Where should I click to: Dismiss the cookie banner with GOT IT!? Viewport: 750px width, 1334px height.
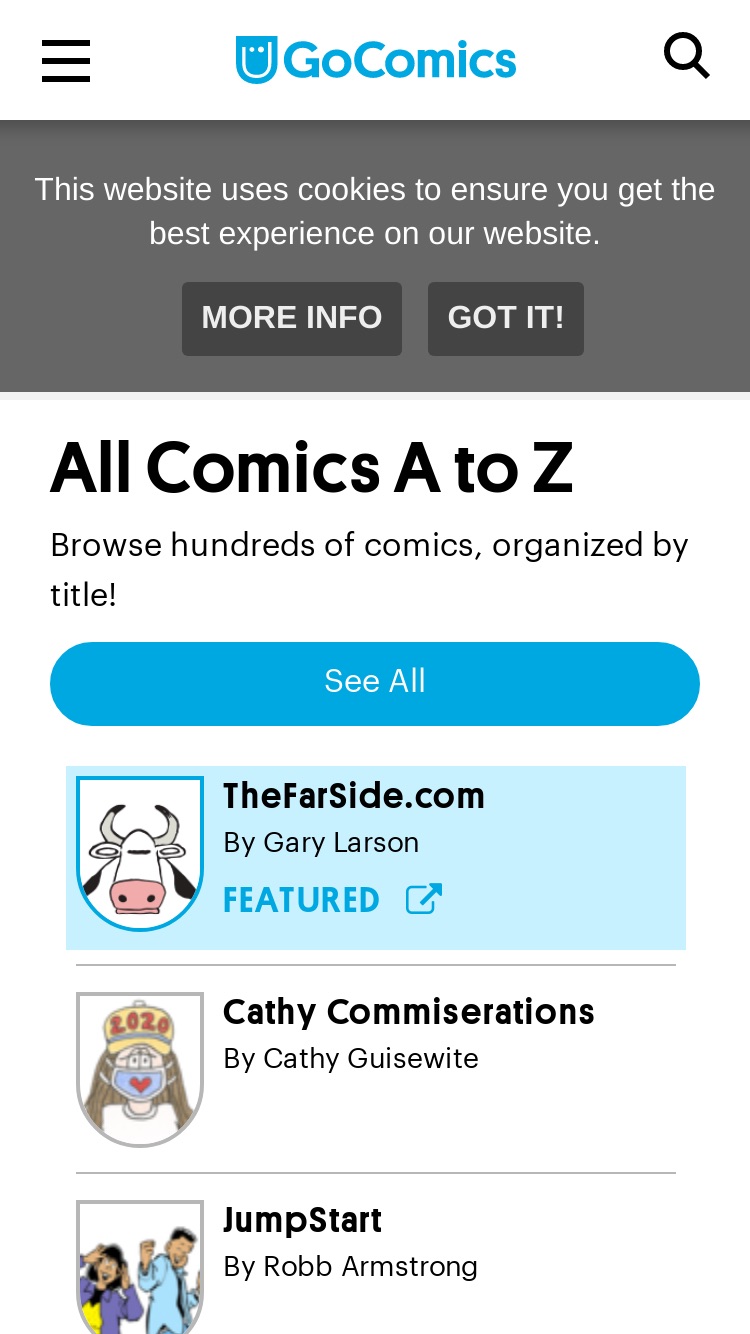(x=506, y=318)
